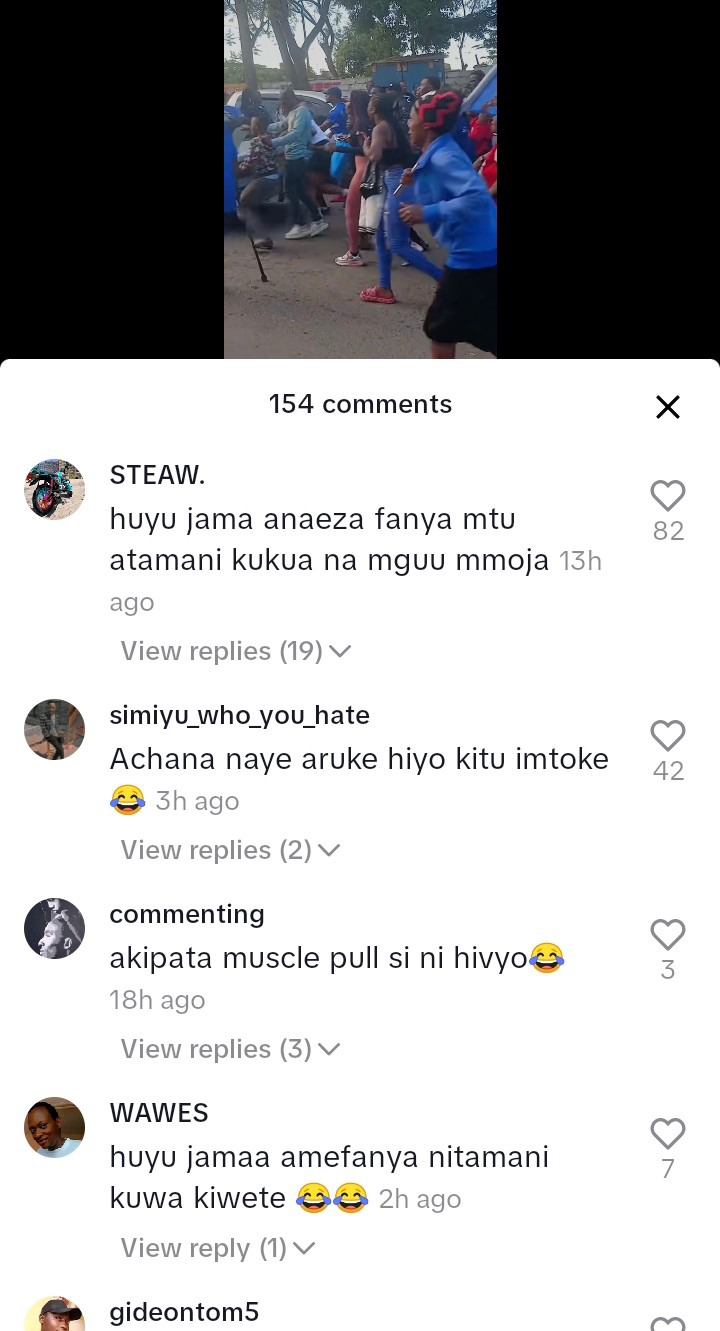Open the profile avatar of commenting
The image size is (720, 1331).
tap(54, 928)
